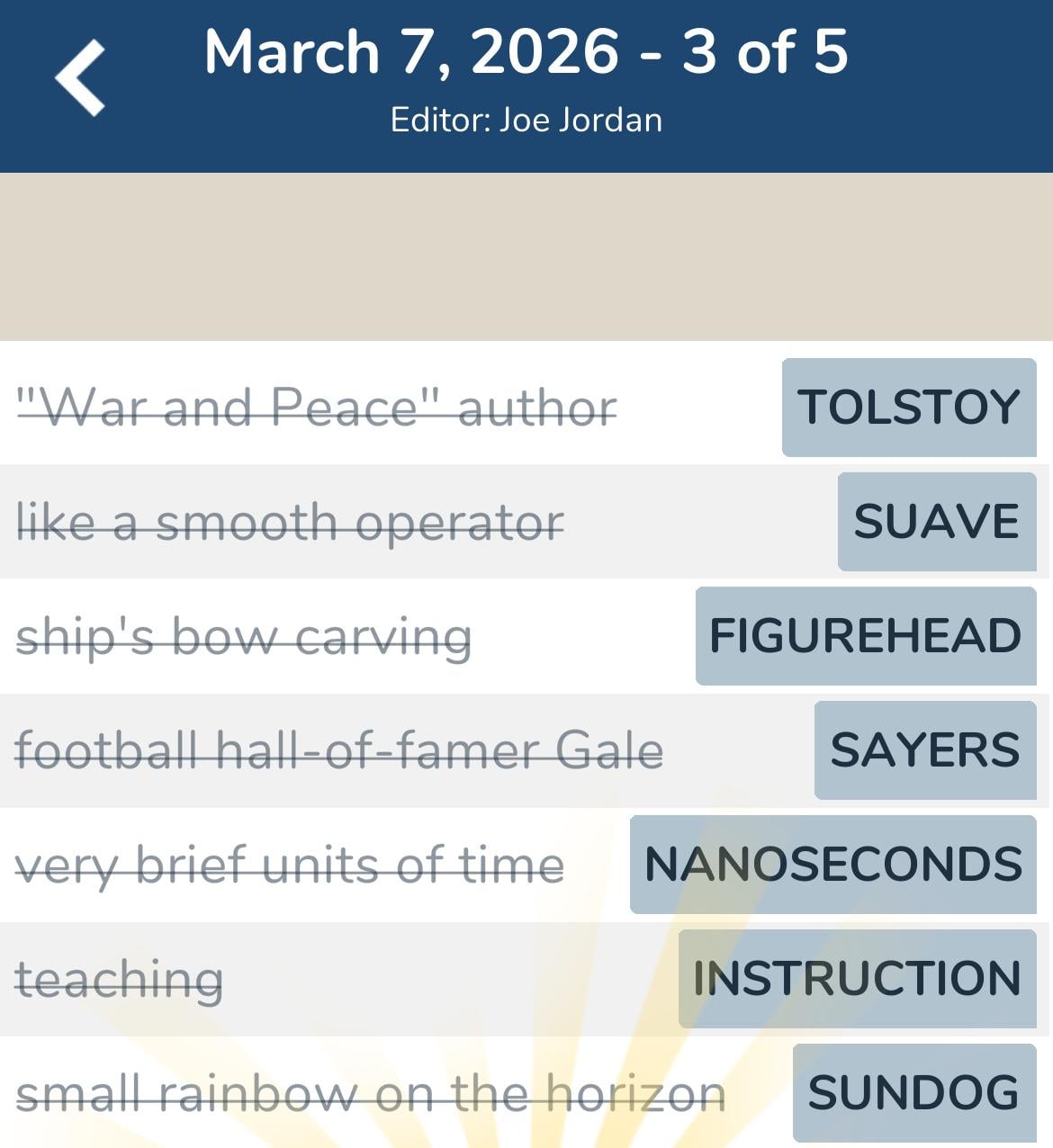
Task: Click the empty tan answer area
Action: [526, 256]
